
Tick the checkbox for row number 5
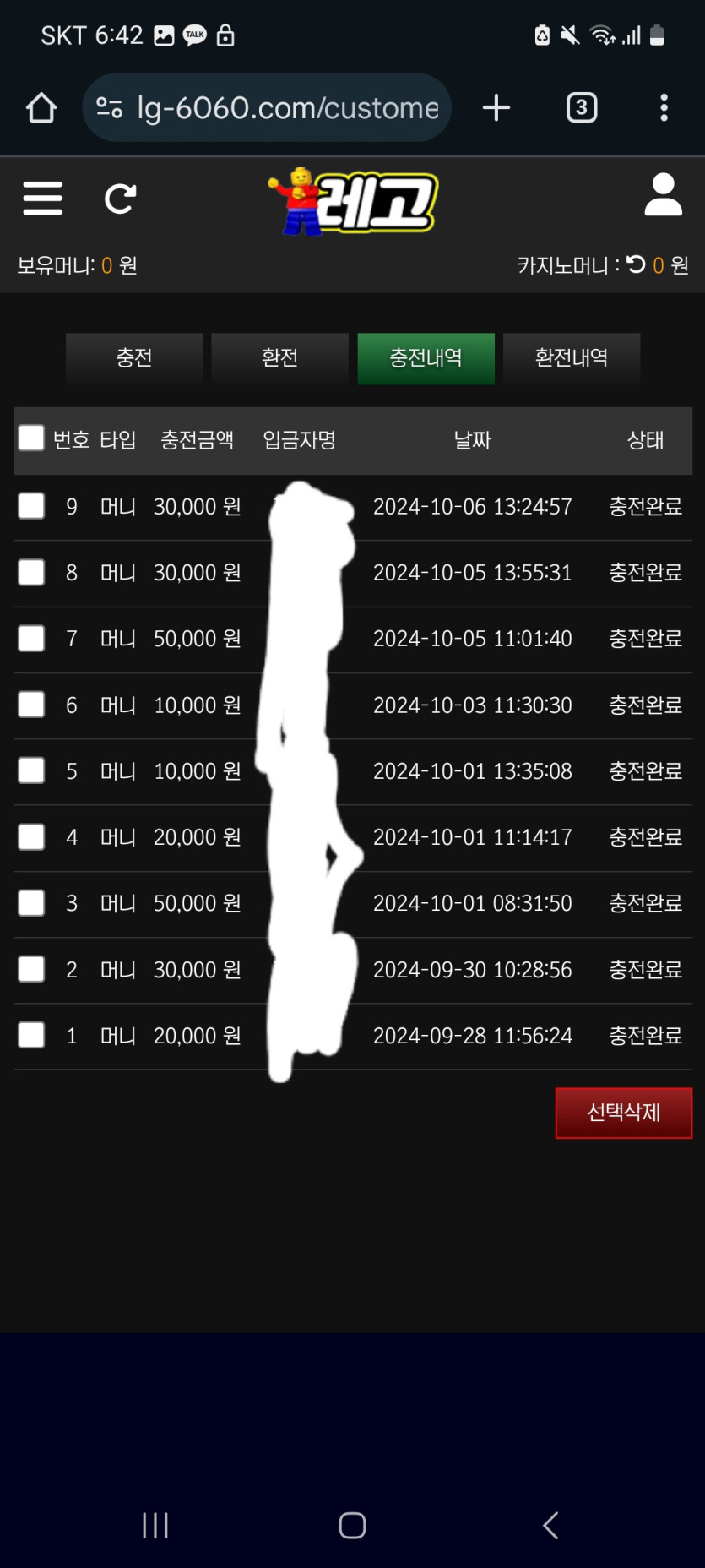point(31,770)
